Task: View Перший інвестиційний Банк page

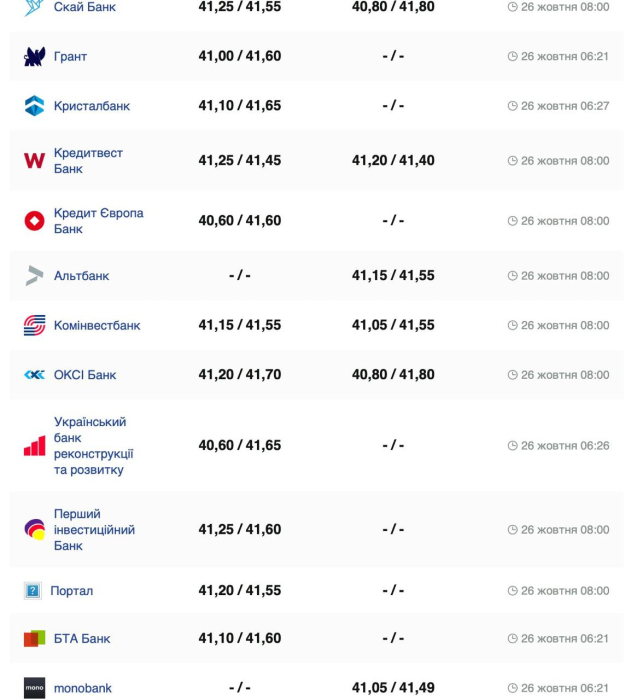Action: (x=93, y=530)
